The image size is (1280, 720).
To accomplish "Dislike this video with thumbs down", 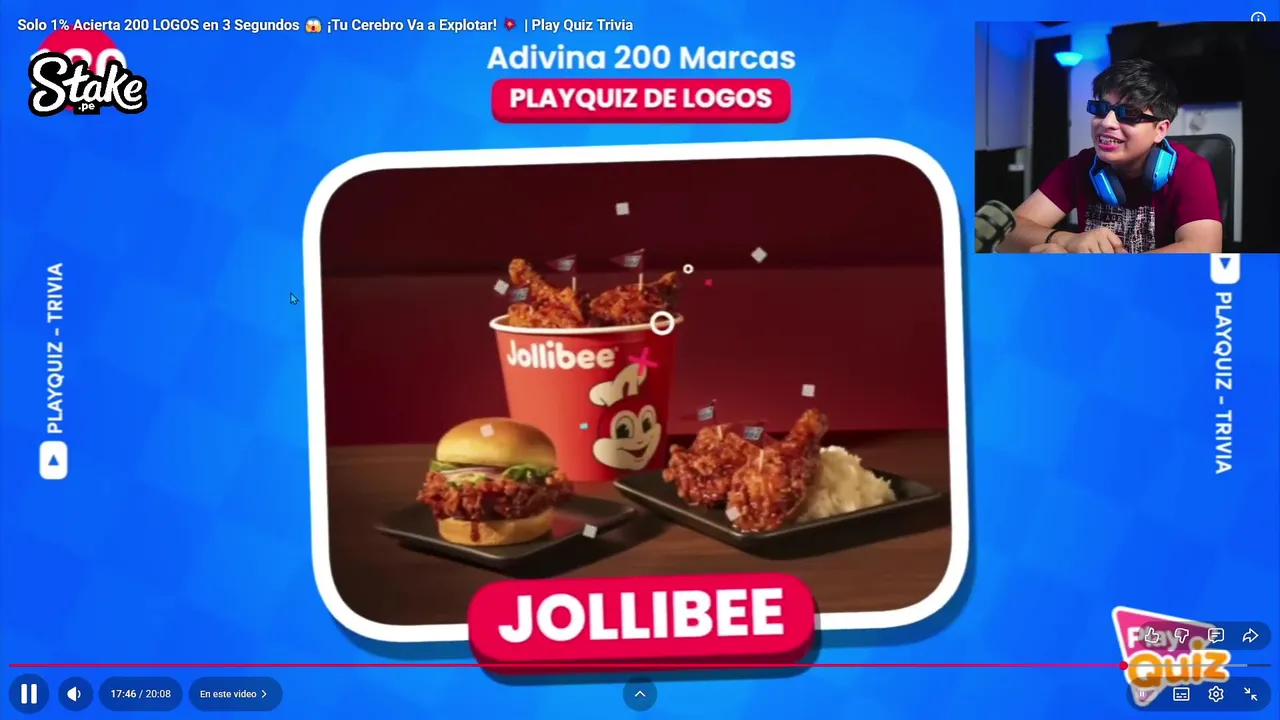I will [x=1182, y=636].
